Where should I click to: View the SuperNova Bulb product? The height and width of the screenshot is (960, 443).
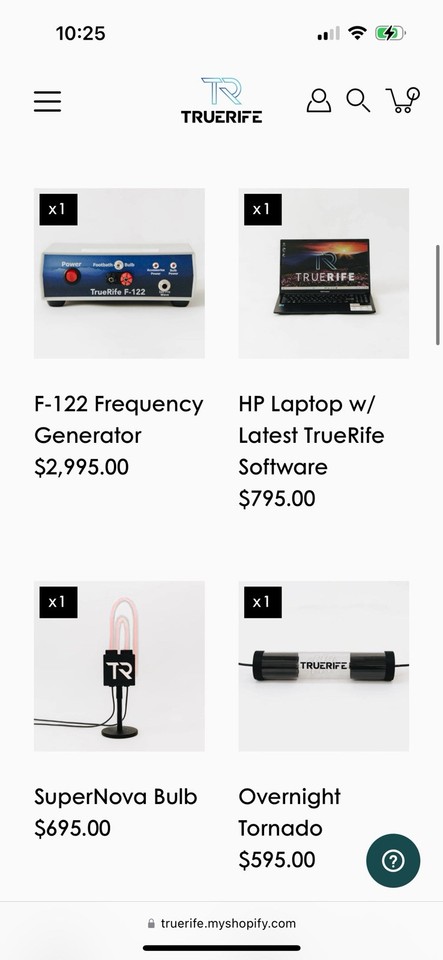pos(119,666)
